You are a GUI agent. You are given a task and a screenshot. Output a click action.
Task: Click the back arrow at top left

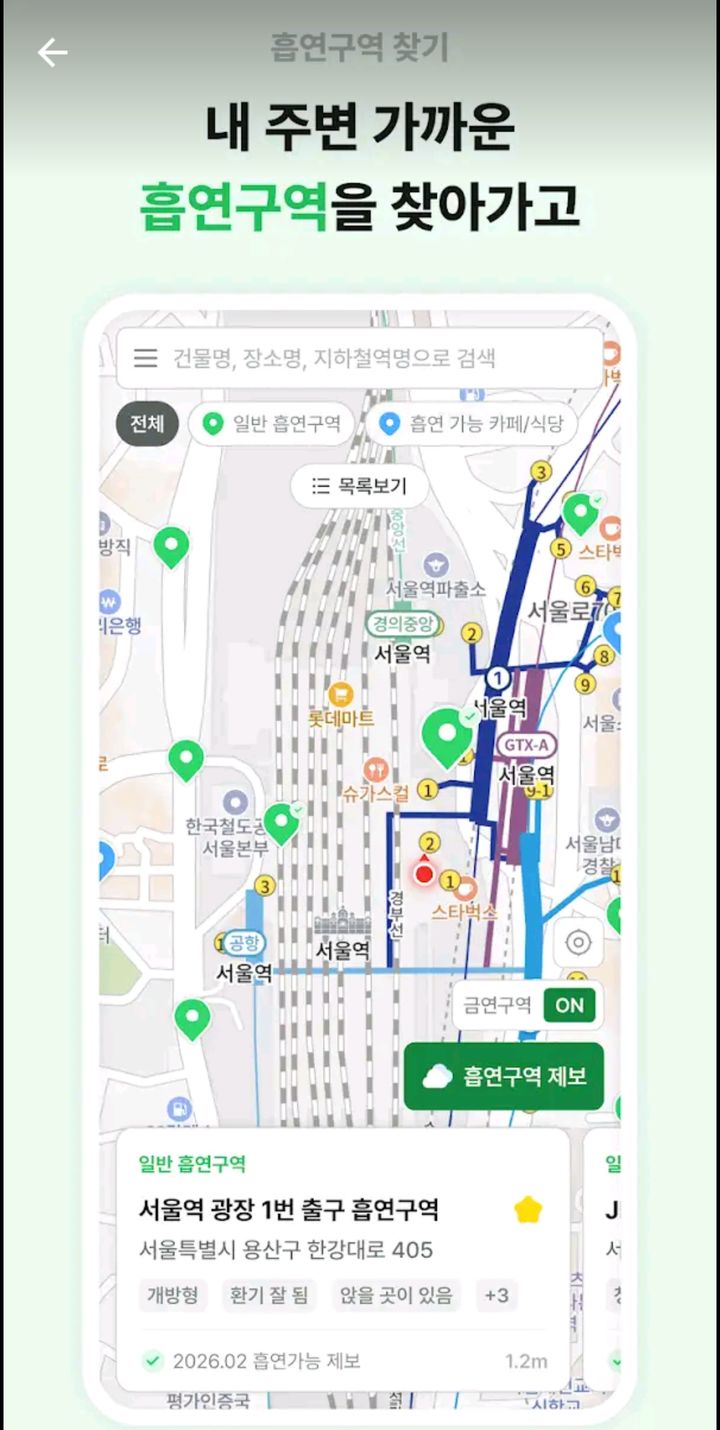pyautogui.click(x=52, y=52)
